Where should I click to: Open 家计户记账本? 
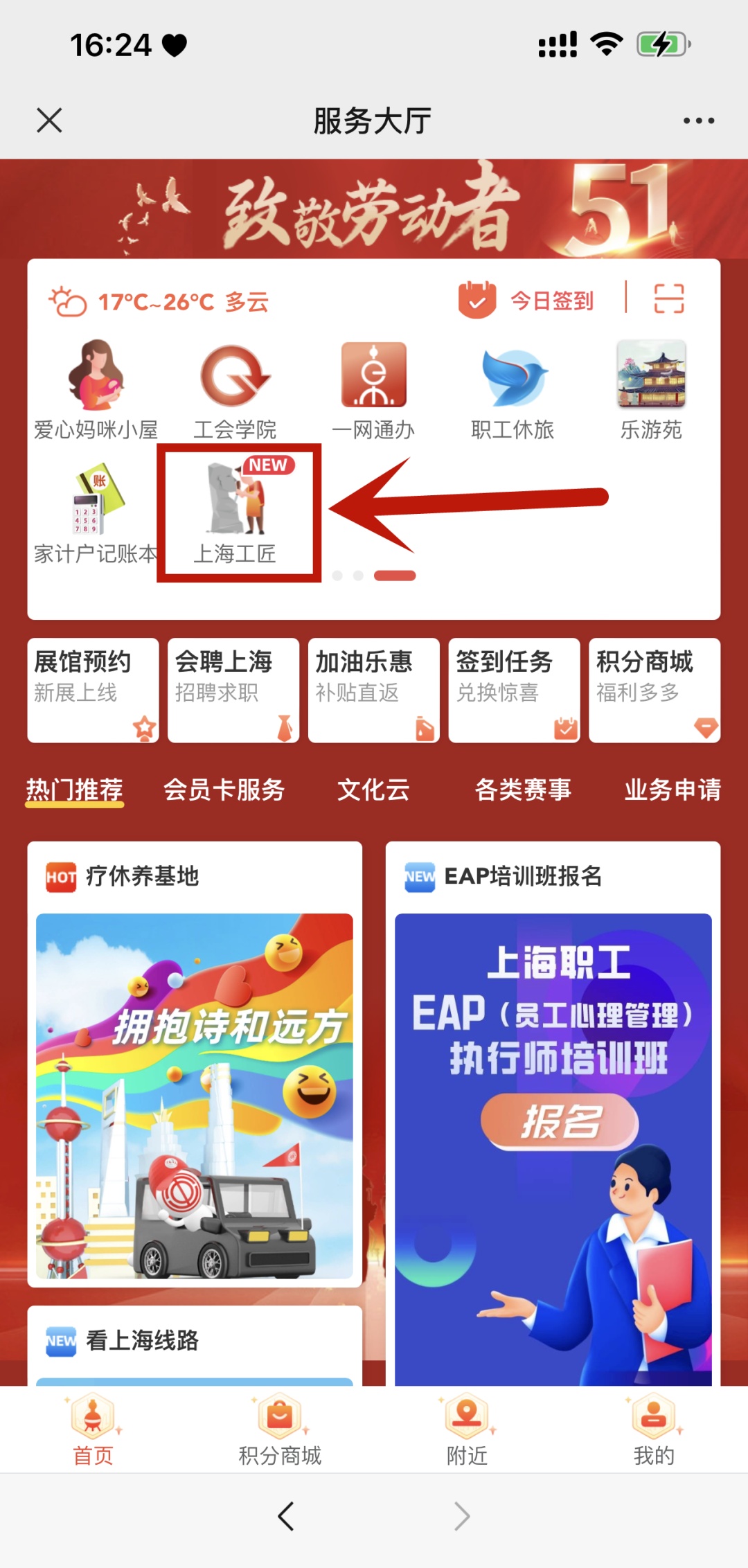click(96, 513)
